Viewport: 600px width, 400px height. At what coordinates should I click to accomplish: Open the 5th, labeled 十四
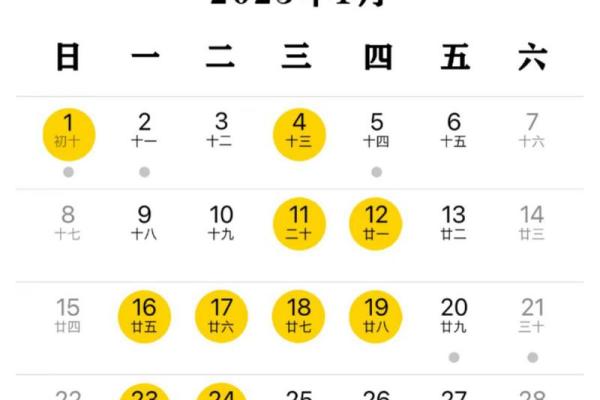click(x=377, y=131)
